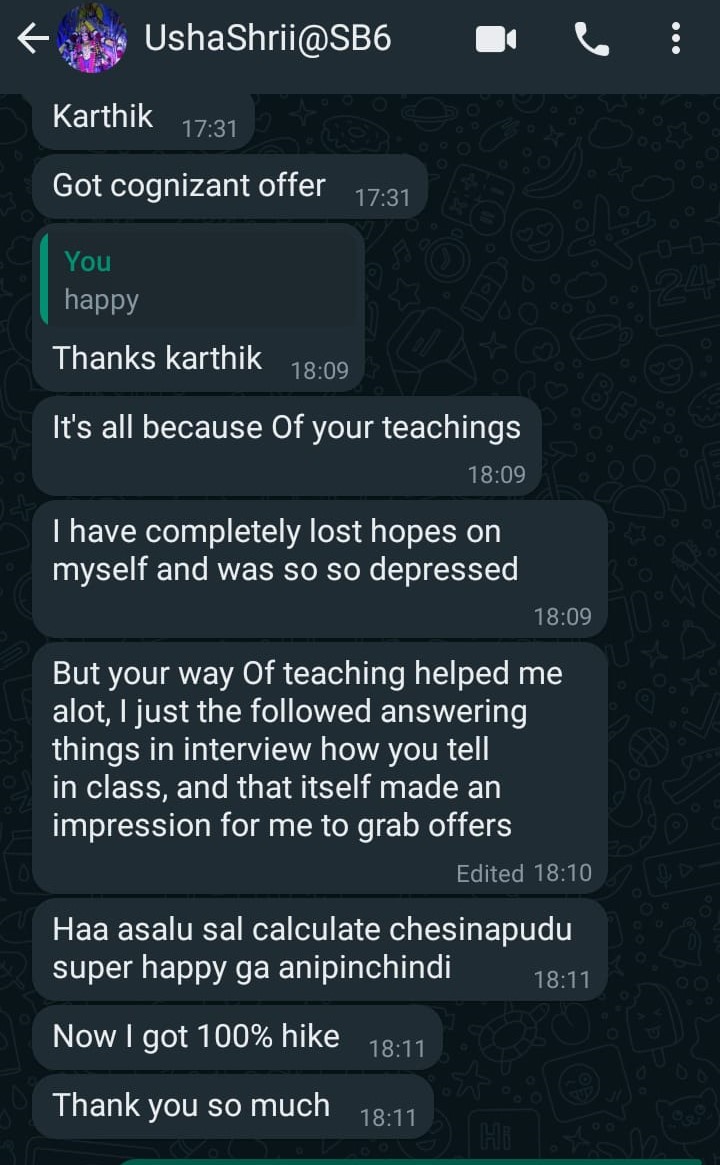Open the overflow menu
This screenshot has width=720, height=1165.
point(675,39)
